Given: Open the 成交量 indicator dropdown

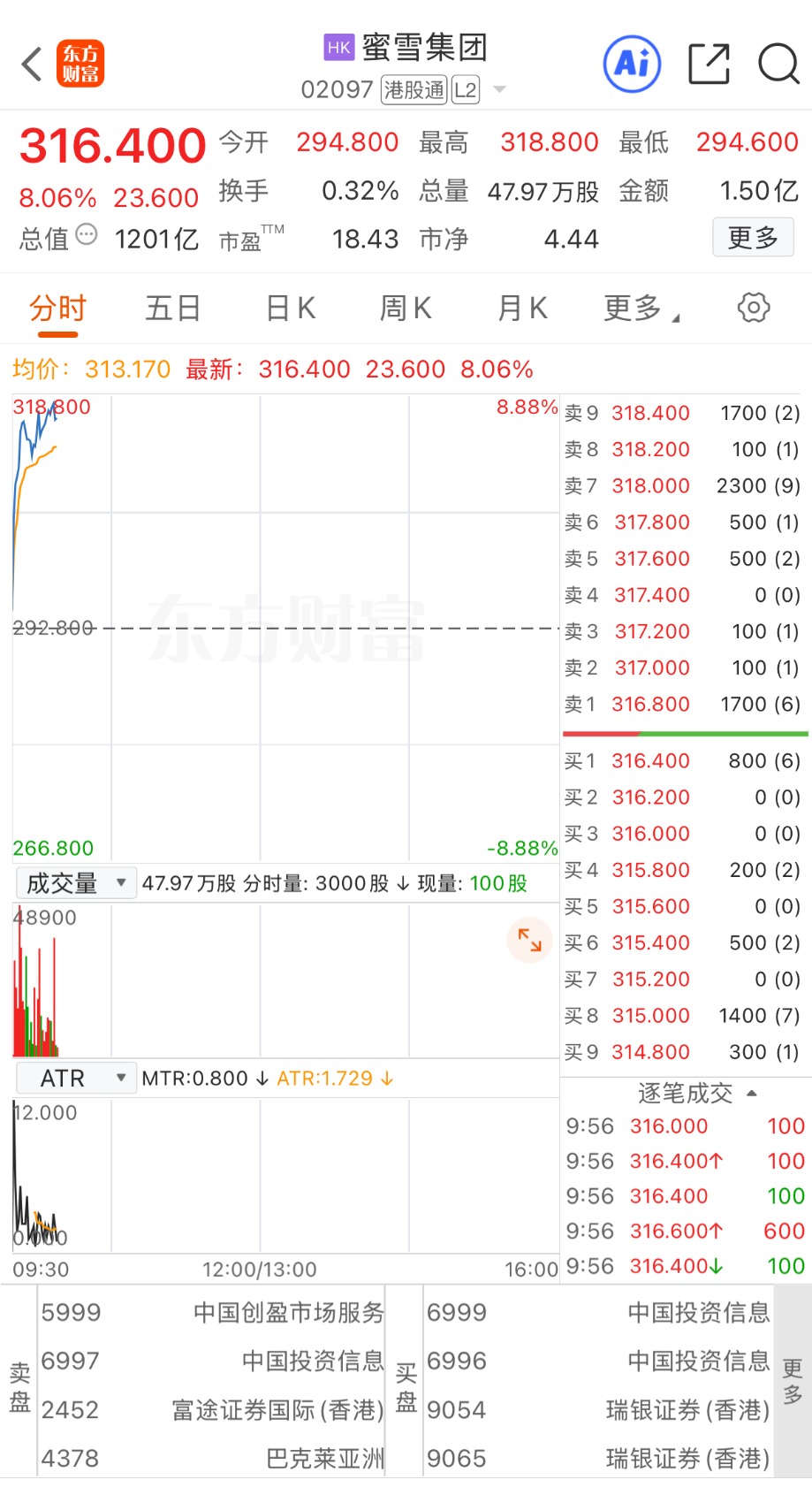Looking at the screenshot, I should pyautogui.click(x=76, y=883).
